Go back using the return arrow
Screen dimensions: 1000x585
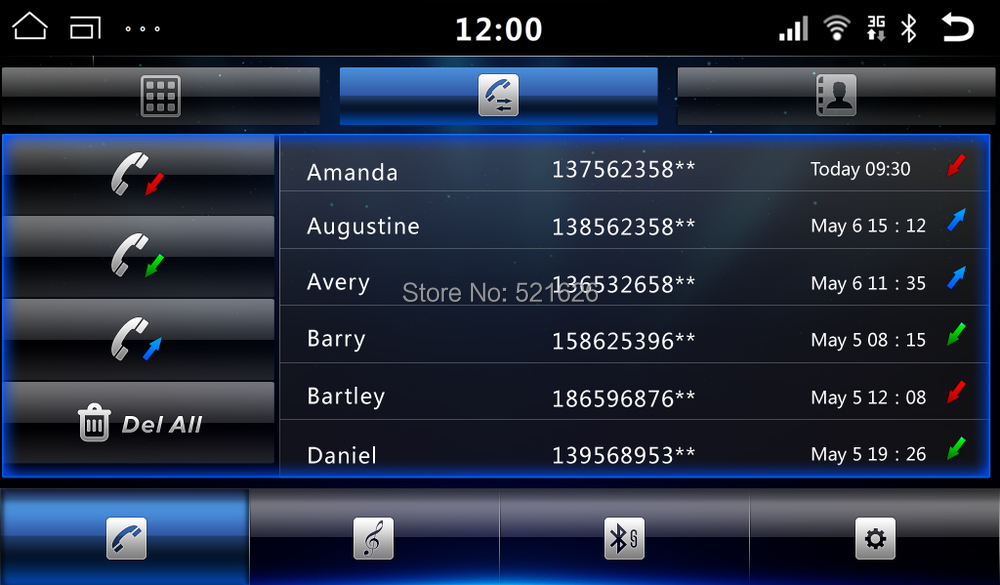coord(957,29)
